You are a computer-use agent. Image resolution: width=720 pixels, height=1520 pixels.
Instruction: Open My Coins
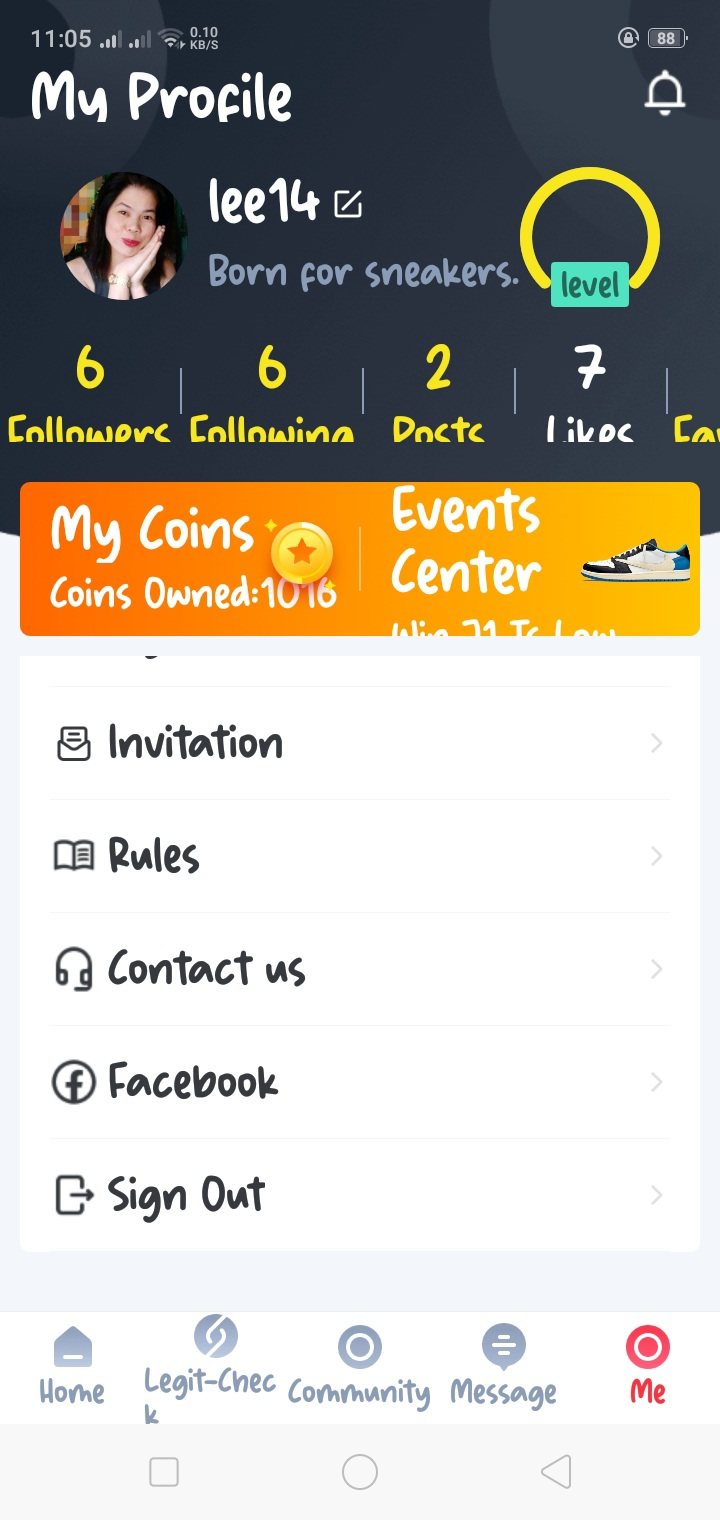pyautogui.click(x=190, y=558)
